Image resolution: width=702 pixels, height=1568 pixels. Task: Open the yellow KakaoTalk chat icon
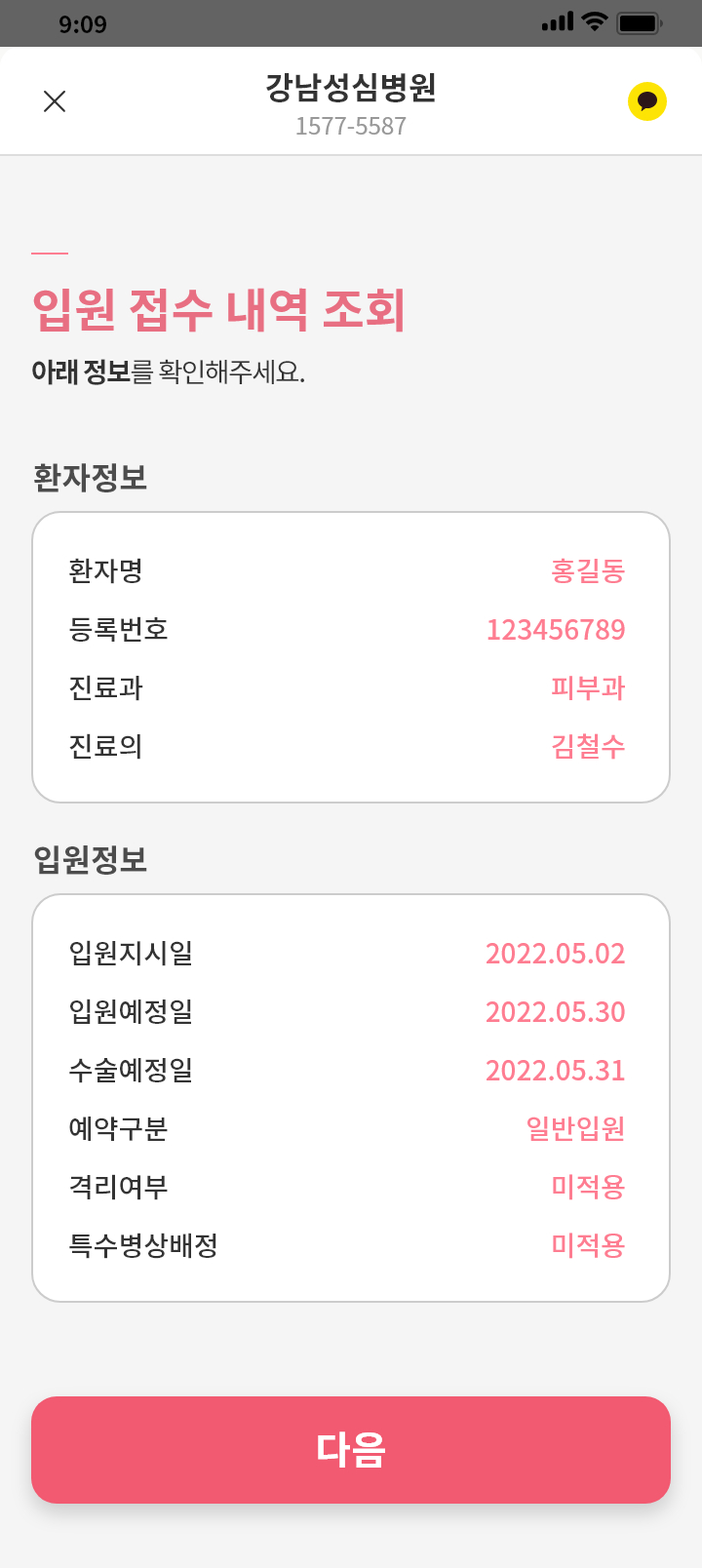647,101
